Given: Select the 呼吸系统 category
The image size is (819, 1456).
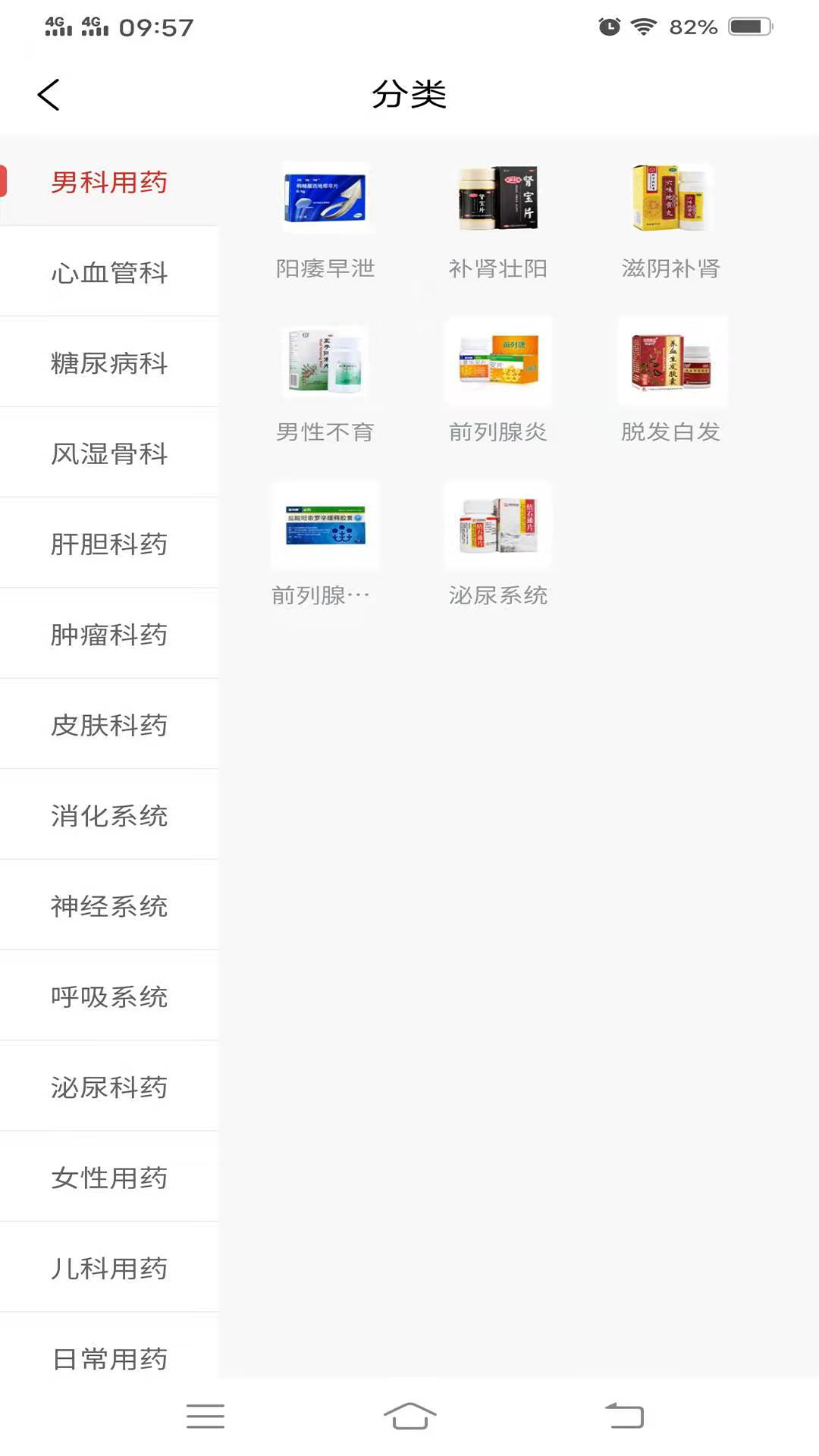Looking at the screenshot, I should (109, 996).
